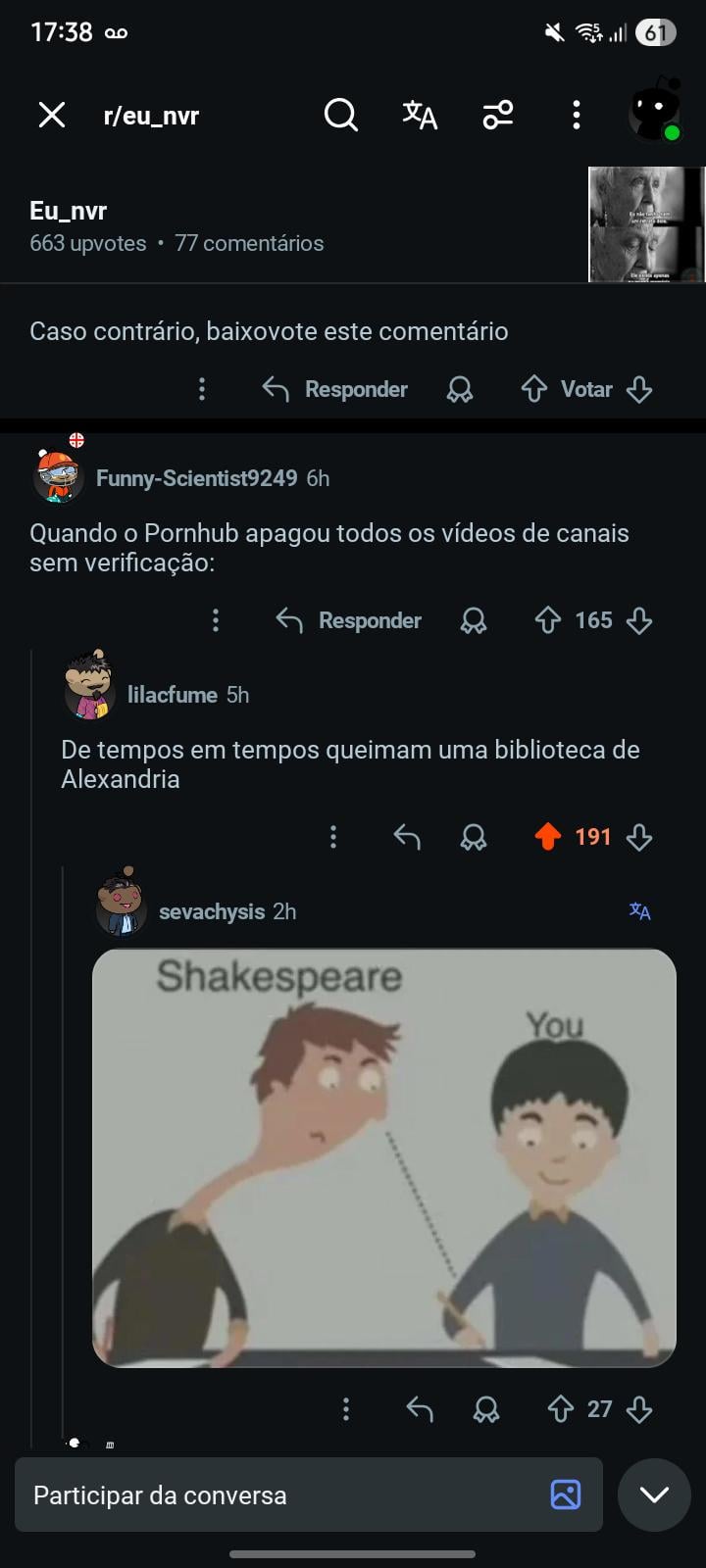Viewport: 706px width, 1568px height.
Task: Reply to Funny-Scientist9249's comment
Action: tap(349, 621)
